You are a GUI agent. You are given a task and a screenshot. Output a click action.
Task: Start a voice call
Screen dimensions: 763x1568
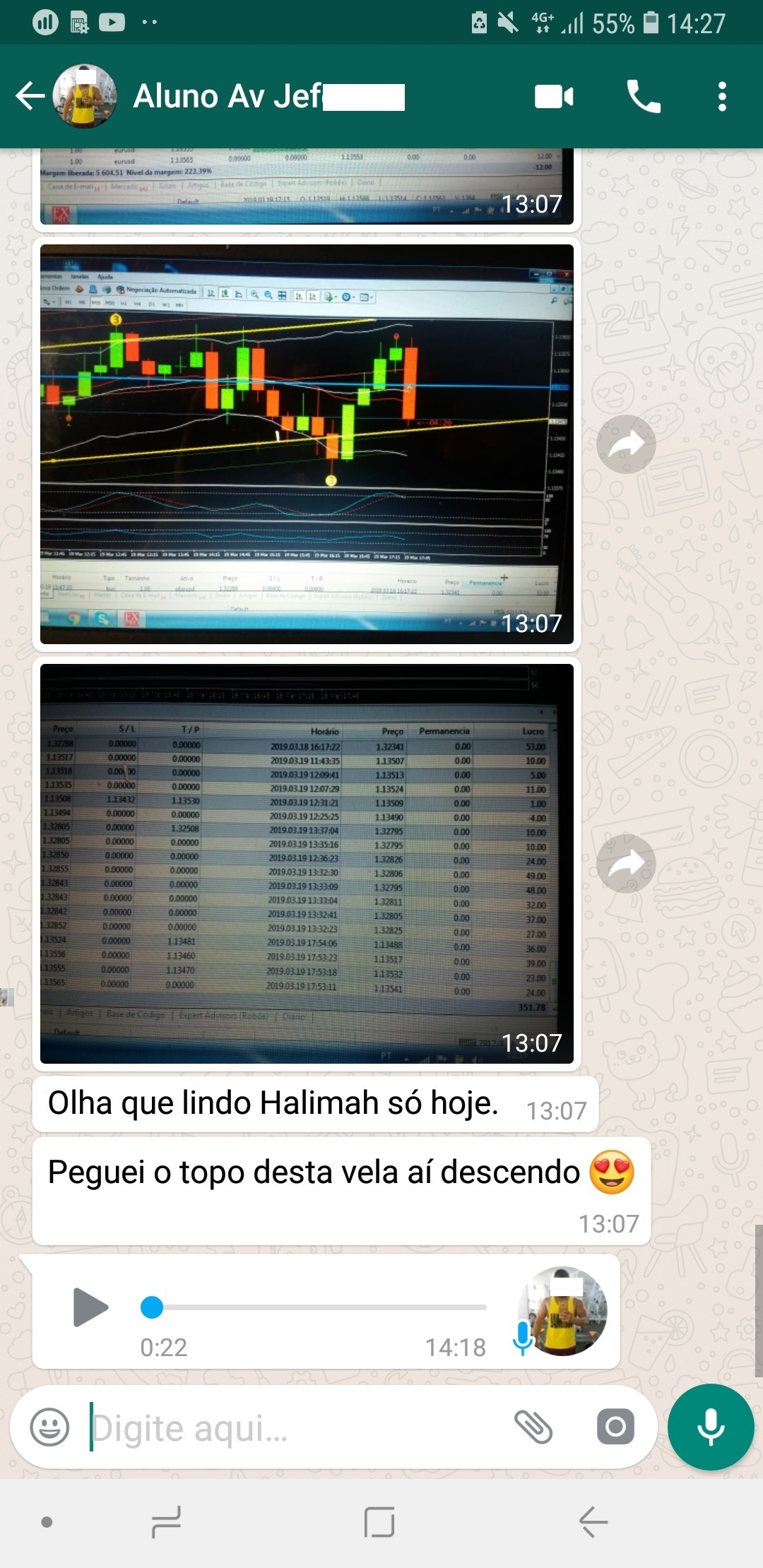[644, 96]
